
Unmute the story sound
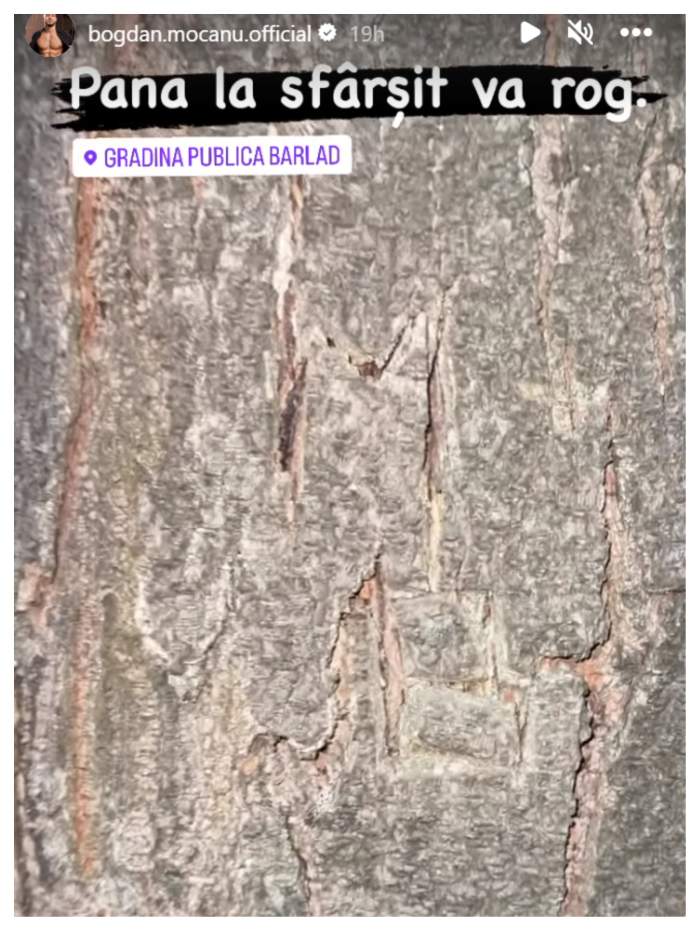pos(580,33)
